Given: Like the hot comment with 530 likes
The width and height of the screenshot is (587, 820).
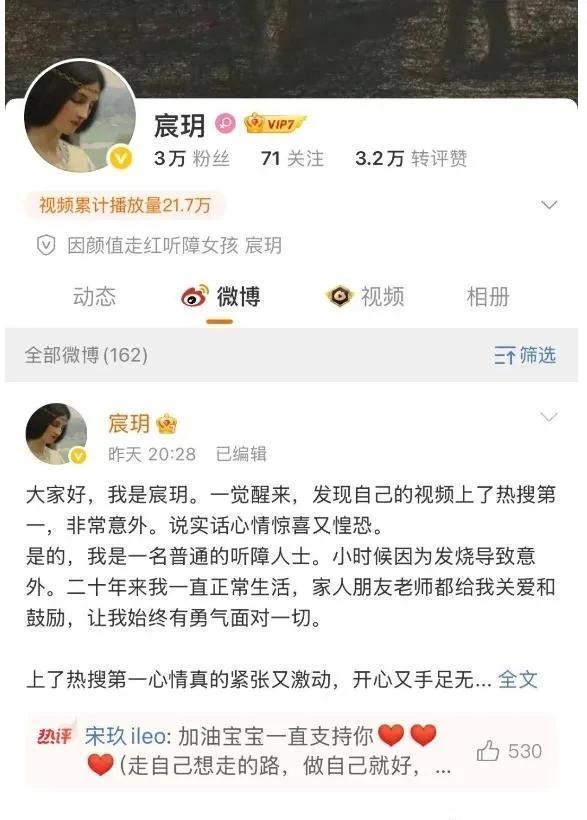Looking at the screenshot, I should 509,751.
